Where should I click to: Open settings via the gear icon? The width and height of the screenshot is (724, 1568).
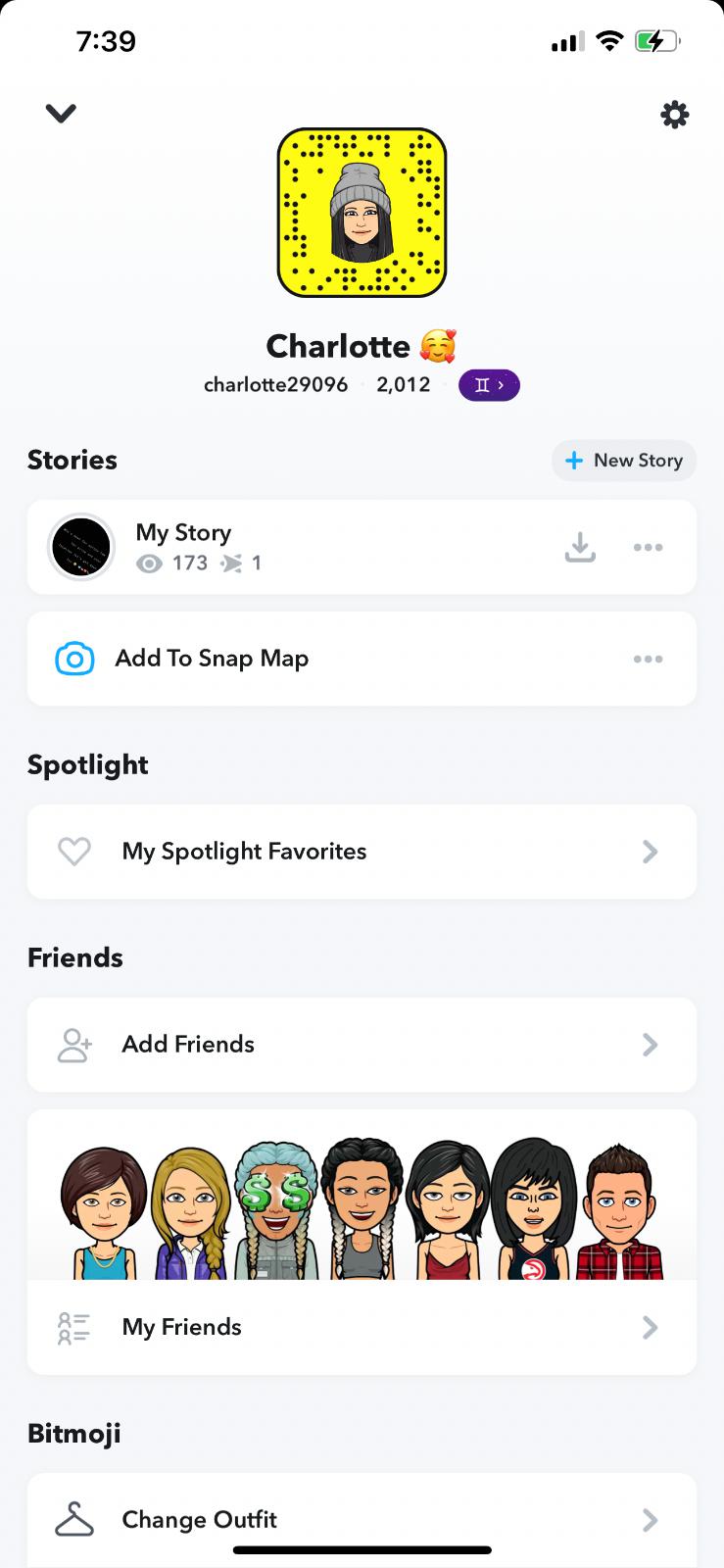pos(674,116)
